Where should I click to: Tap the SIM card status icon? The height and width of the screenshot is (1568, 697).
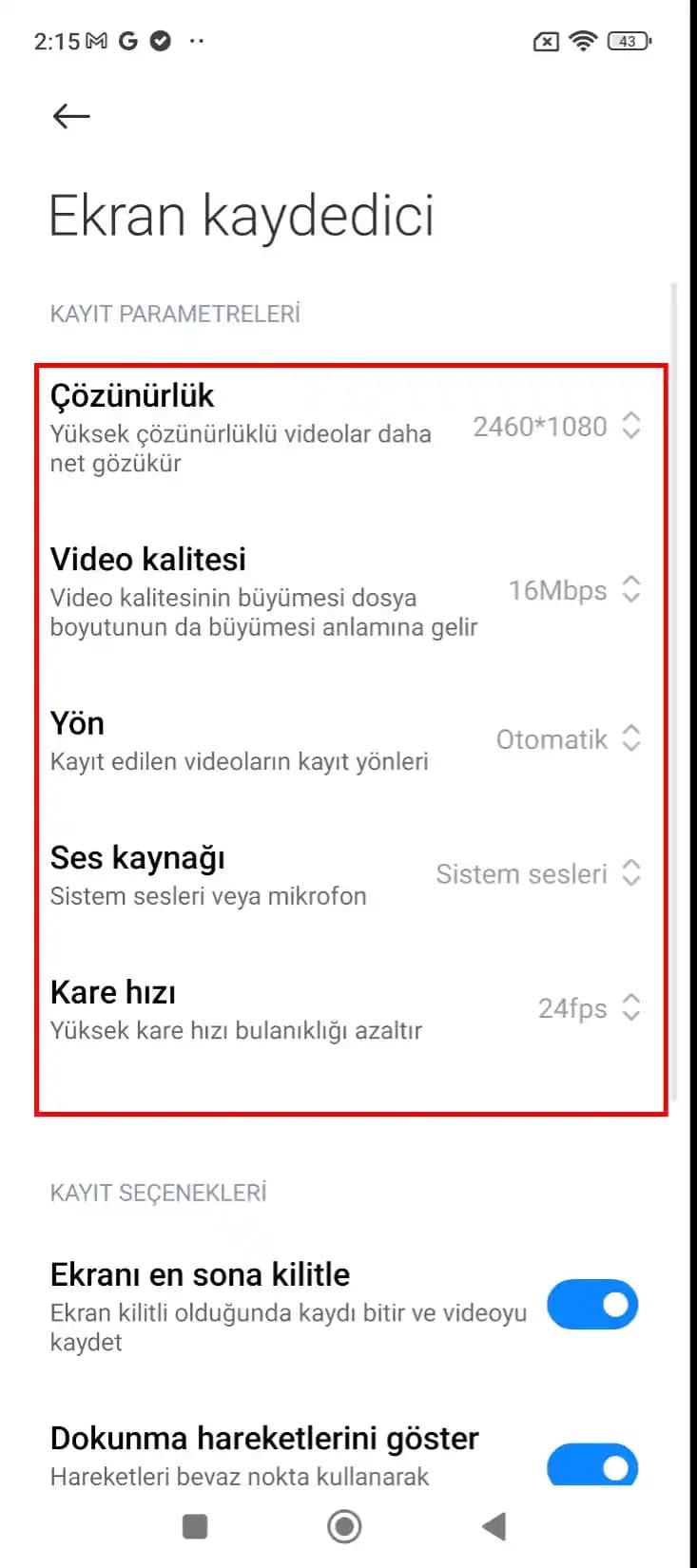(x=546, y=42)
